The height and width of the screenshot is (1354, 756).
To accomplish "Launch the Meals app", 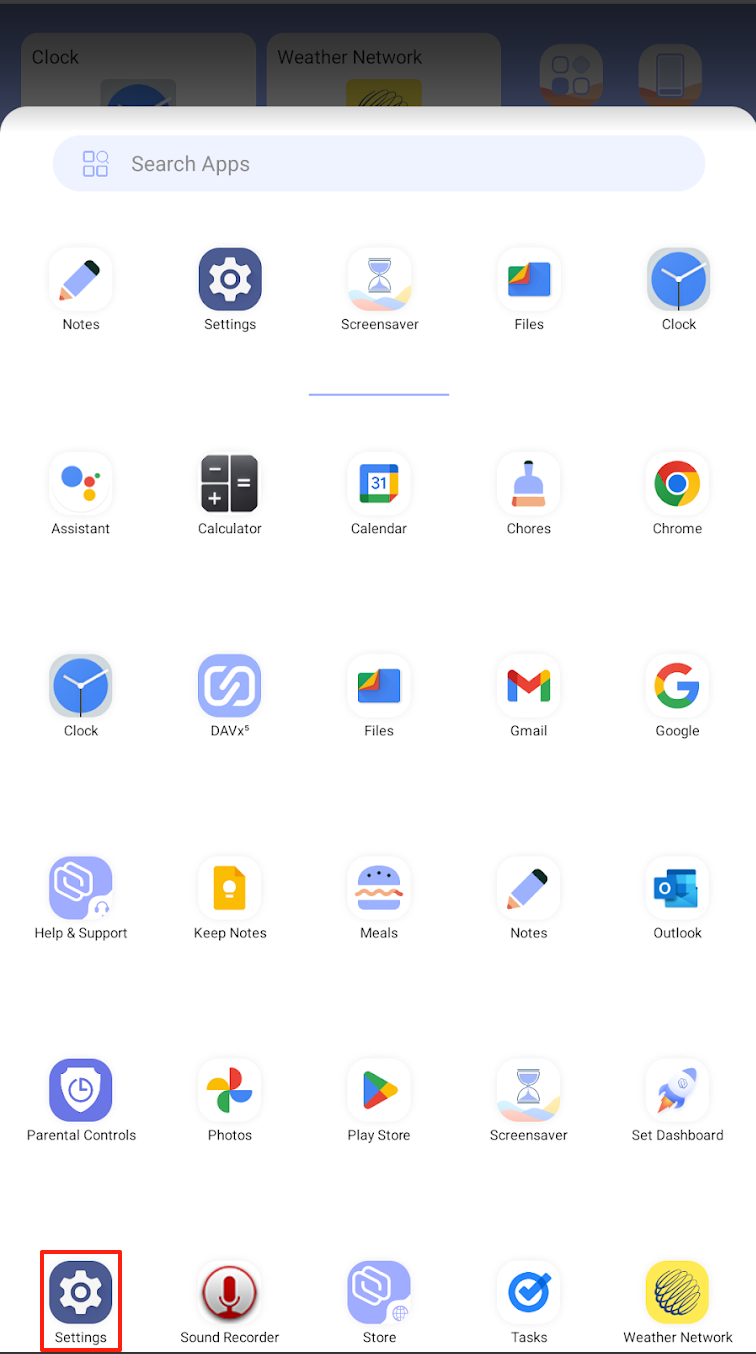I will tap(379, 888).
